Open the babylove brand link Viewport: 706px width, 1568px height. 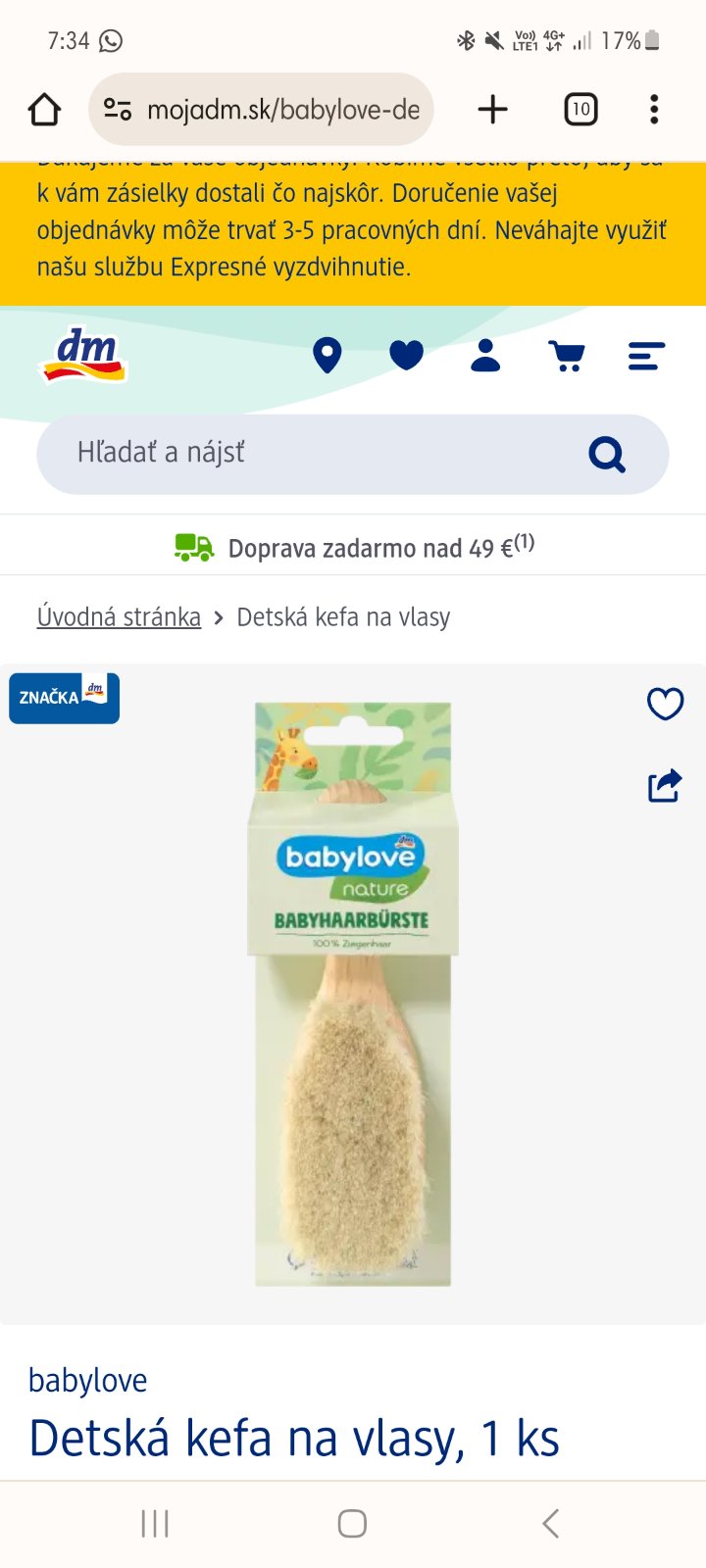point(88,1380)
